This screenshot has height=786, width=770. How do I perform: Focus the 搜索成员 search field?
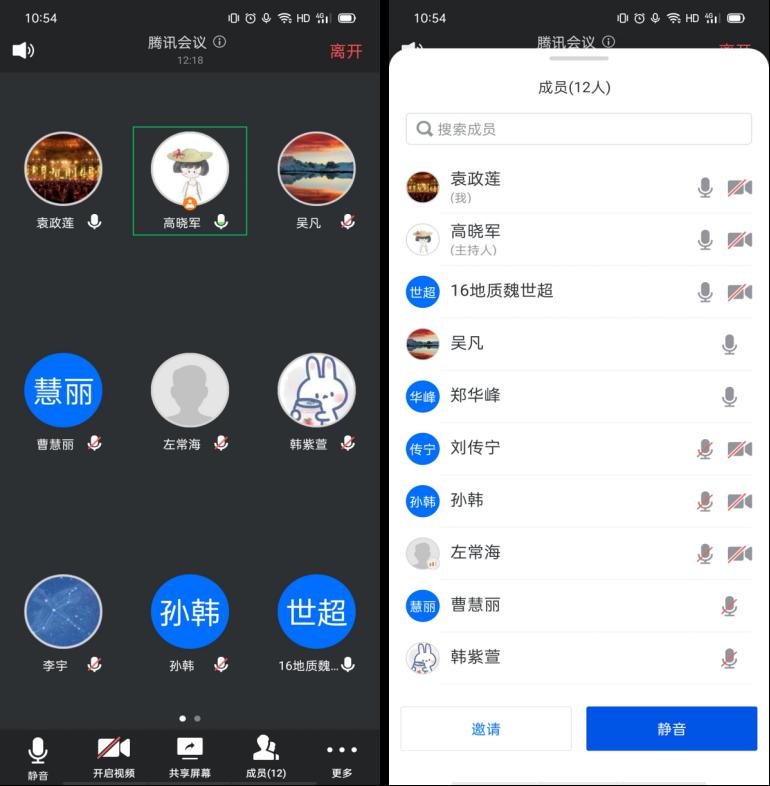pyautogui.click(x=578, y=129)
